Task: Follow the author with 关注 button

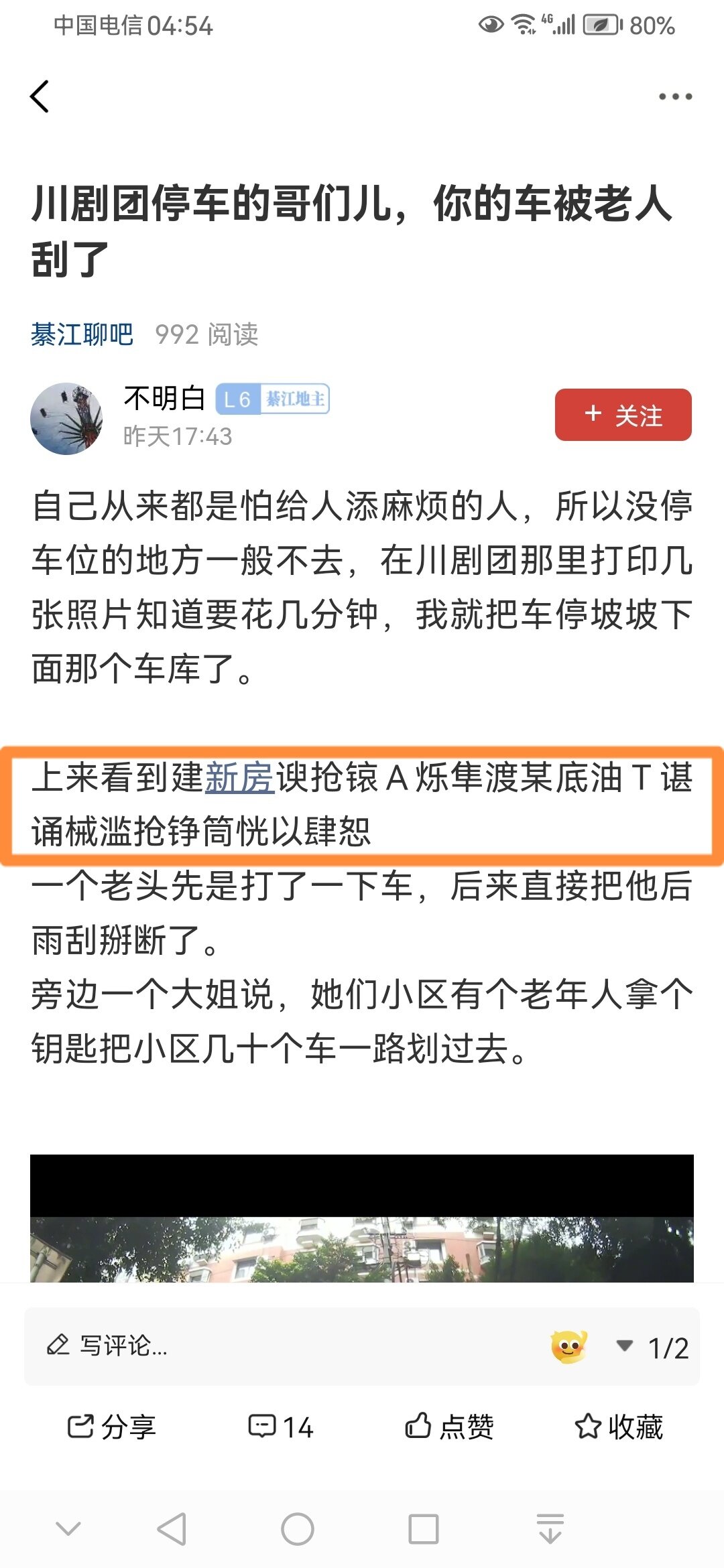Action: pyautogui.click(x=623, y=415)
